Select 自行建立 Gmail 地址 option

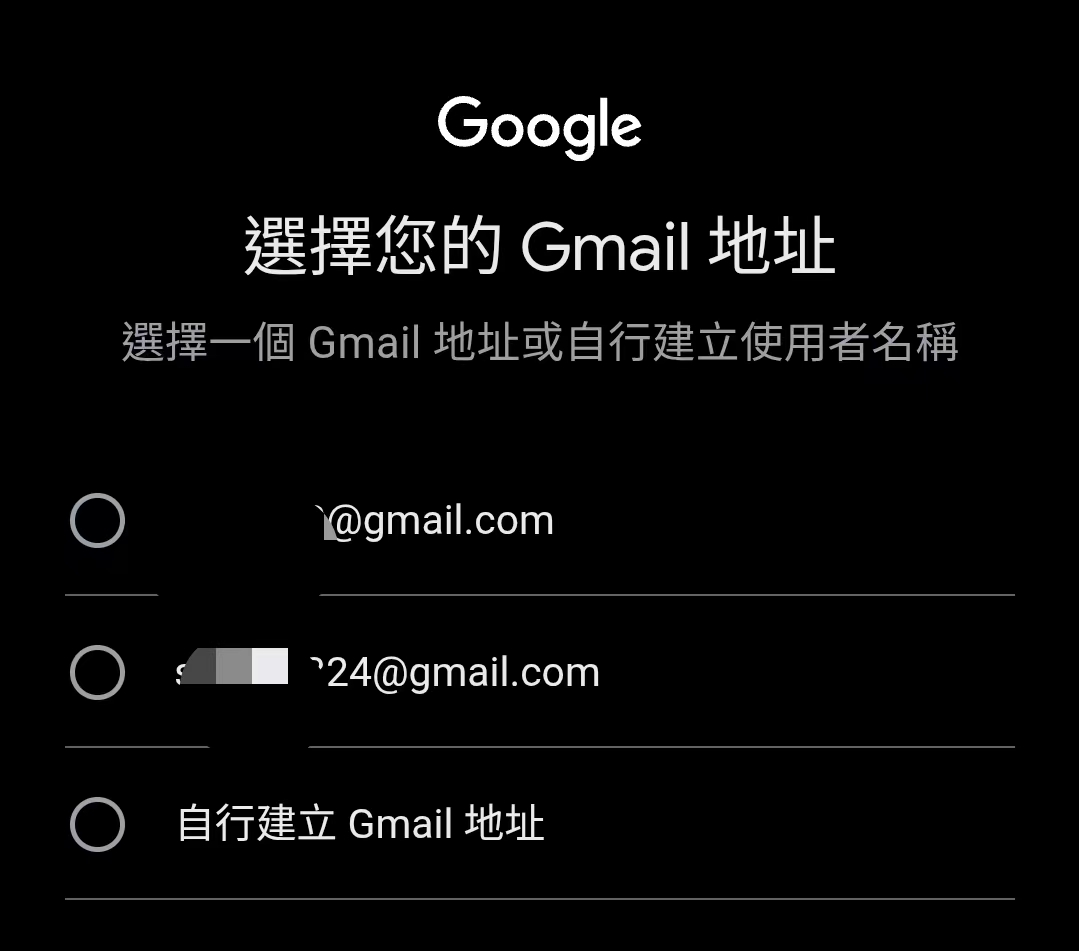[97, 824]
